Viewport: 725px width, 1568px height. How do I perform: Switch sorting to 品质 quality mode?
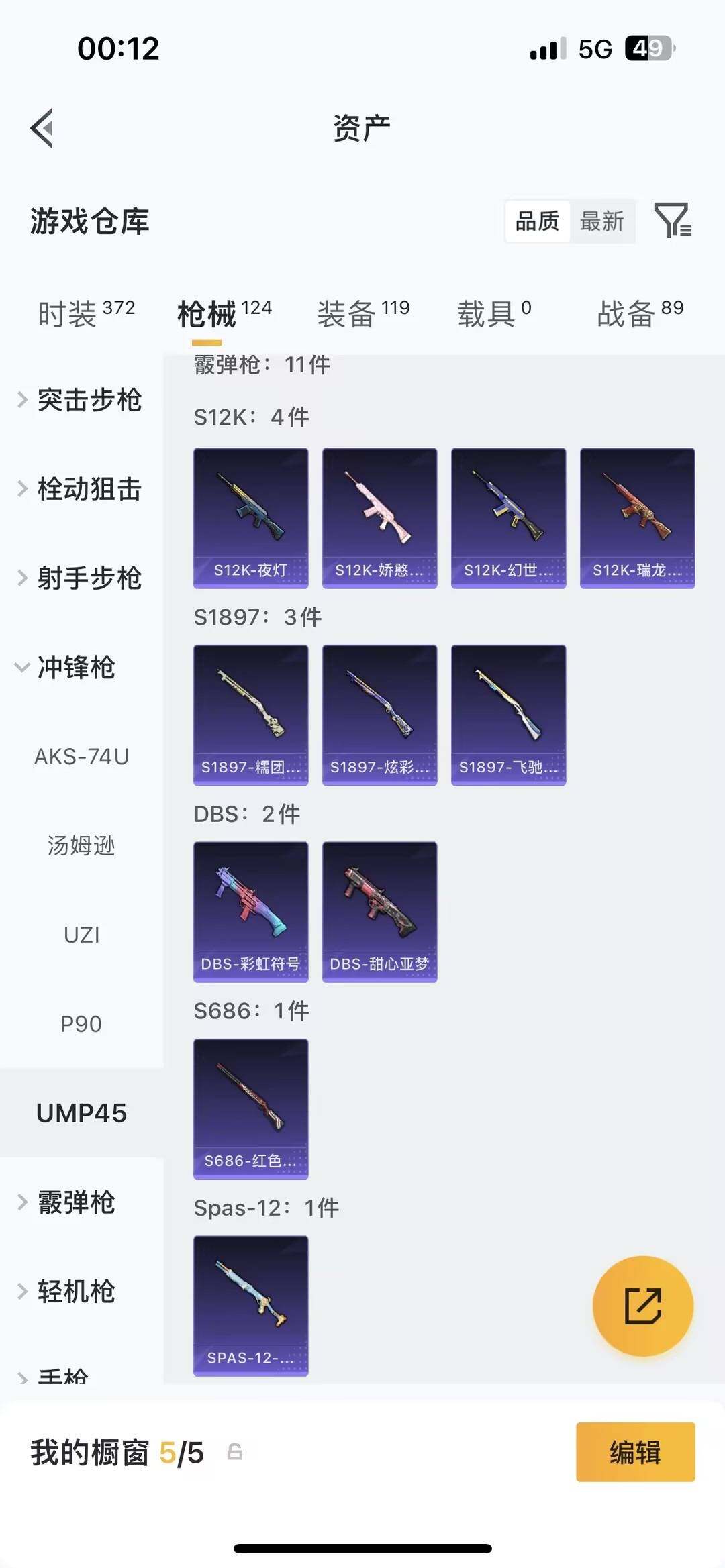pos(536,221)
